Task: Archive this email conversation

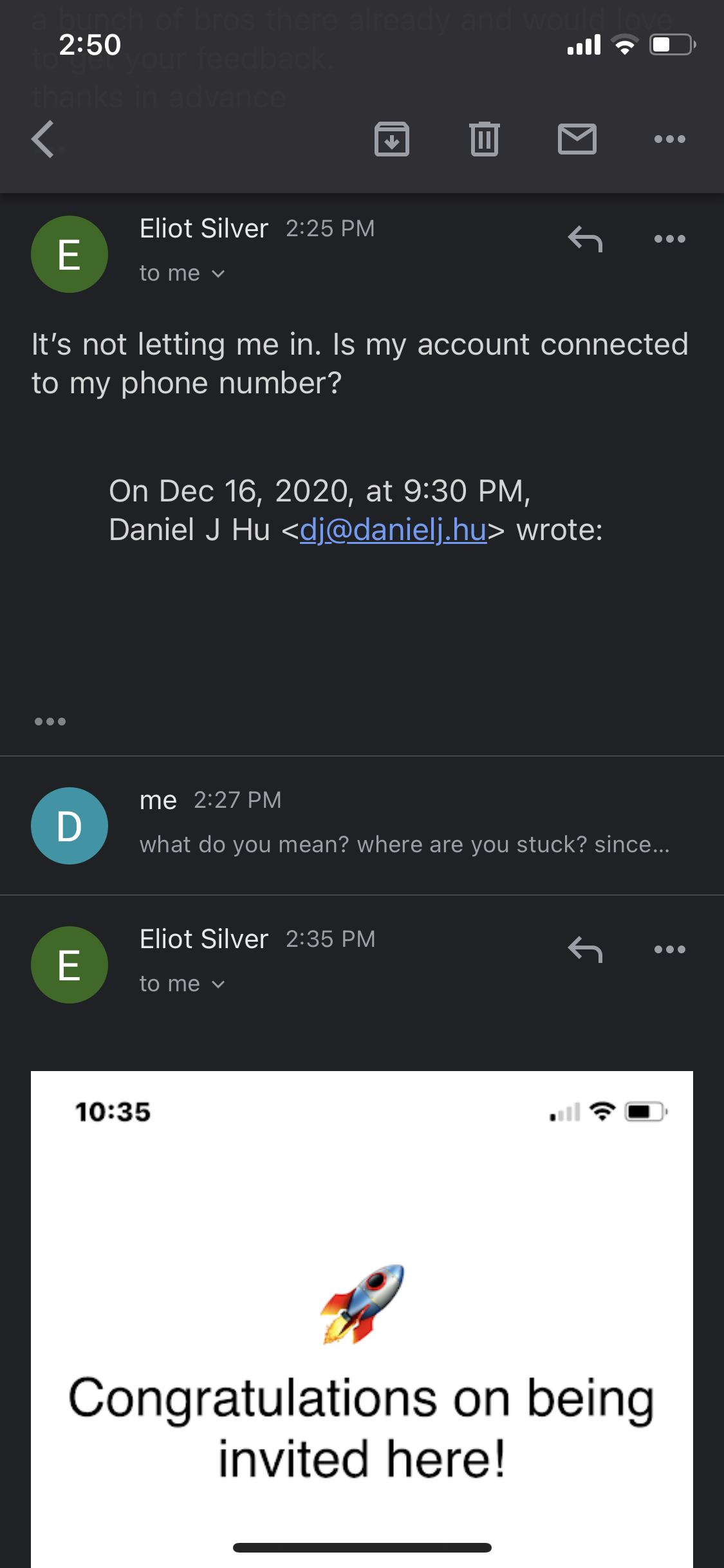Action: click(391, 139)
